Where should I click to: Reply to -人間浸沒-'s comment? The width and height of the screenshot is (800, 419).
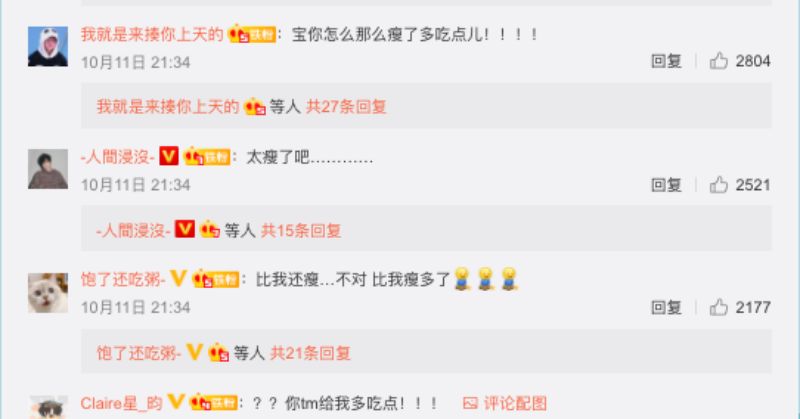point(667,184)
